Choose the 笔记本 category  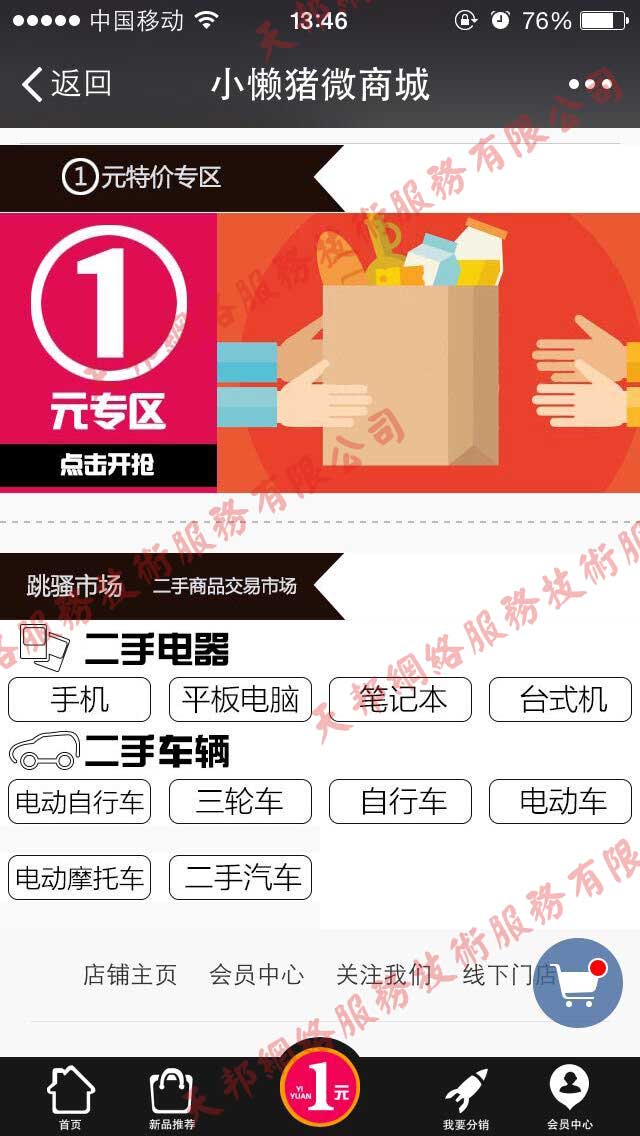(x=402, y=699)
